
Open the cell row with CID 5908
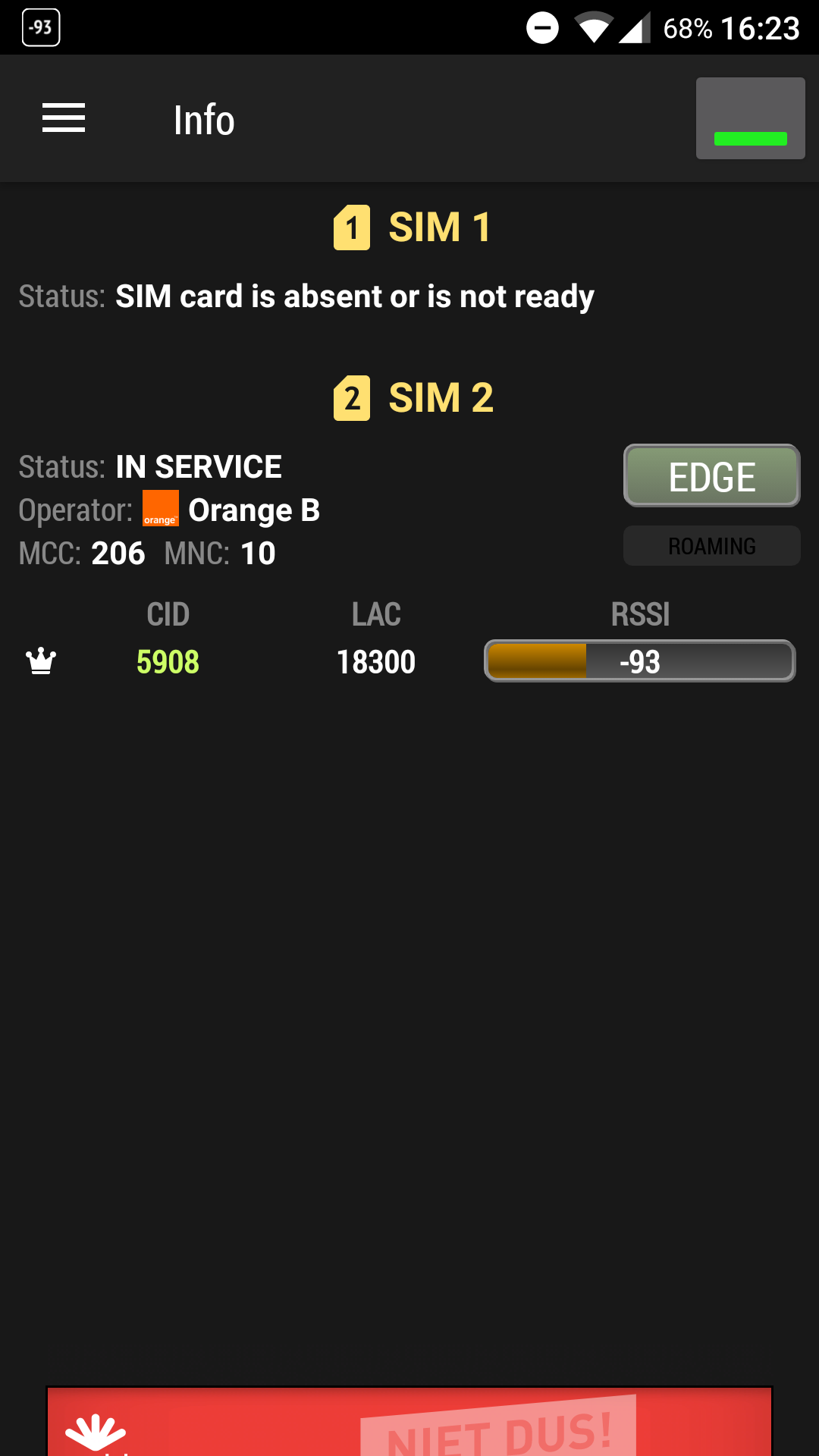(168, 662)
